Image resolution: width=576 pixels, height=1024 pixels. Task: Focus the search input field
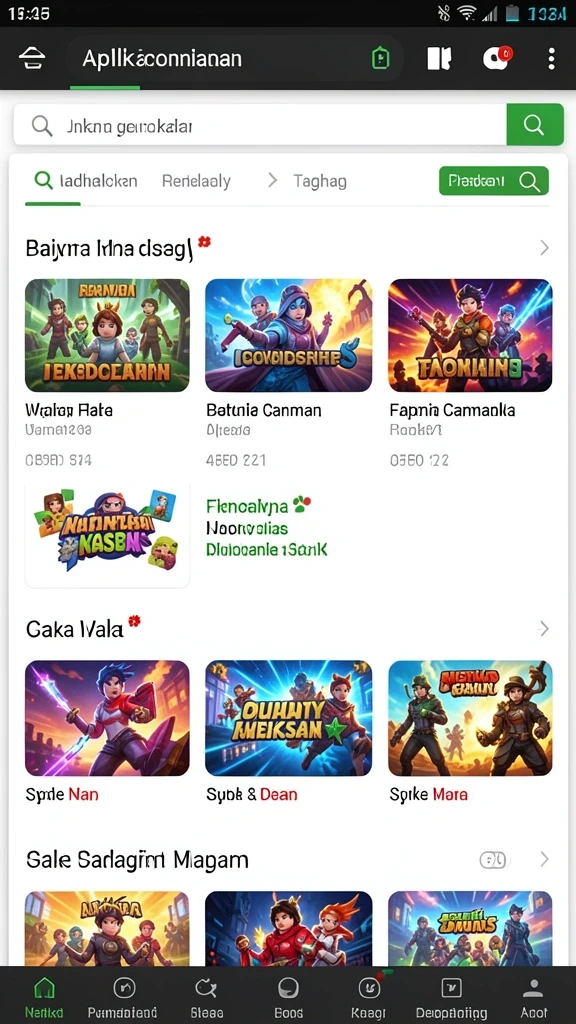[x=260, y=124]
